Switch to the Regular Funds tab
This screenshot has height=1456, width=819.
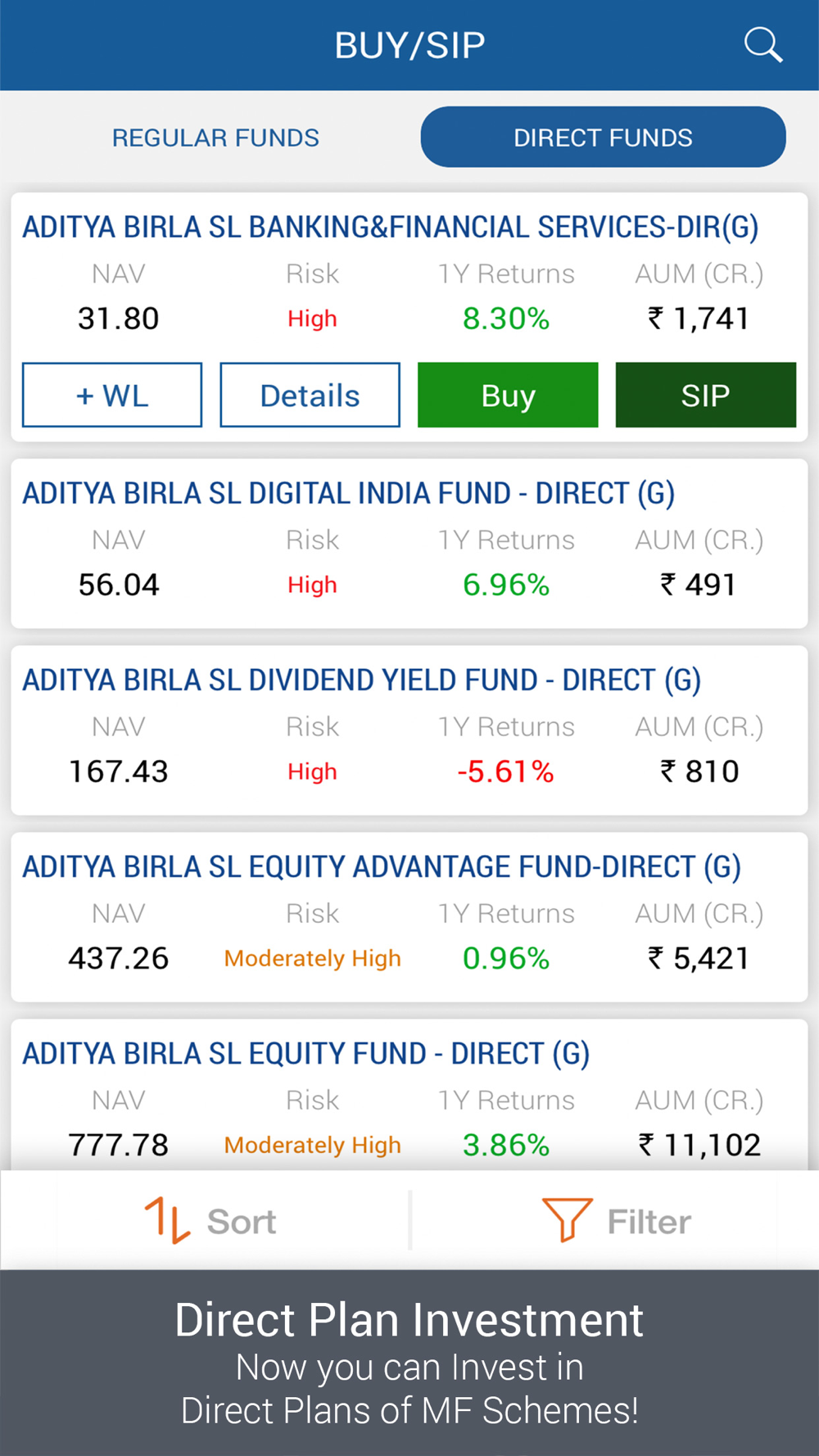click(215, 138)
